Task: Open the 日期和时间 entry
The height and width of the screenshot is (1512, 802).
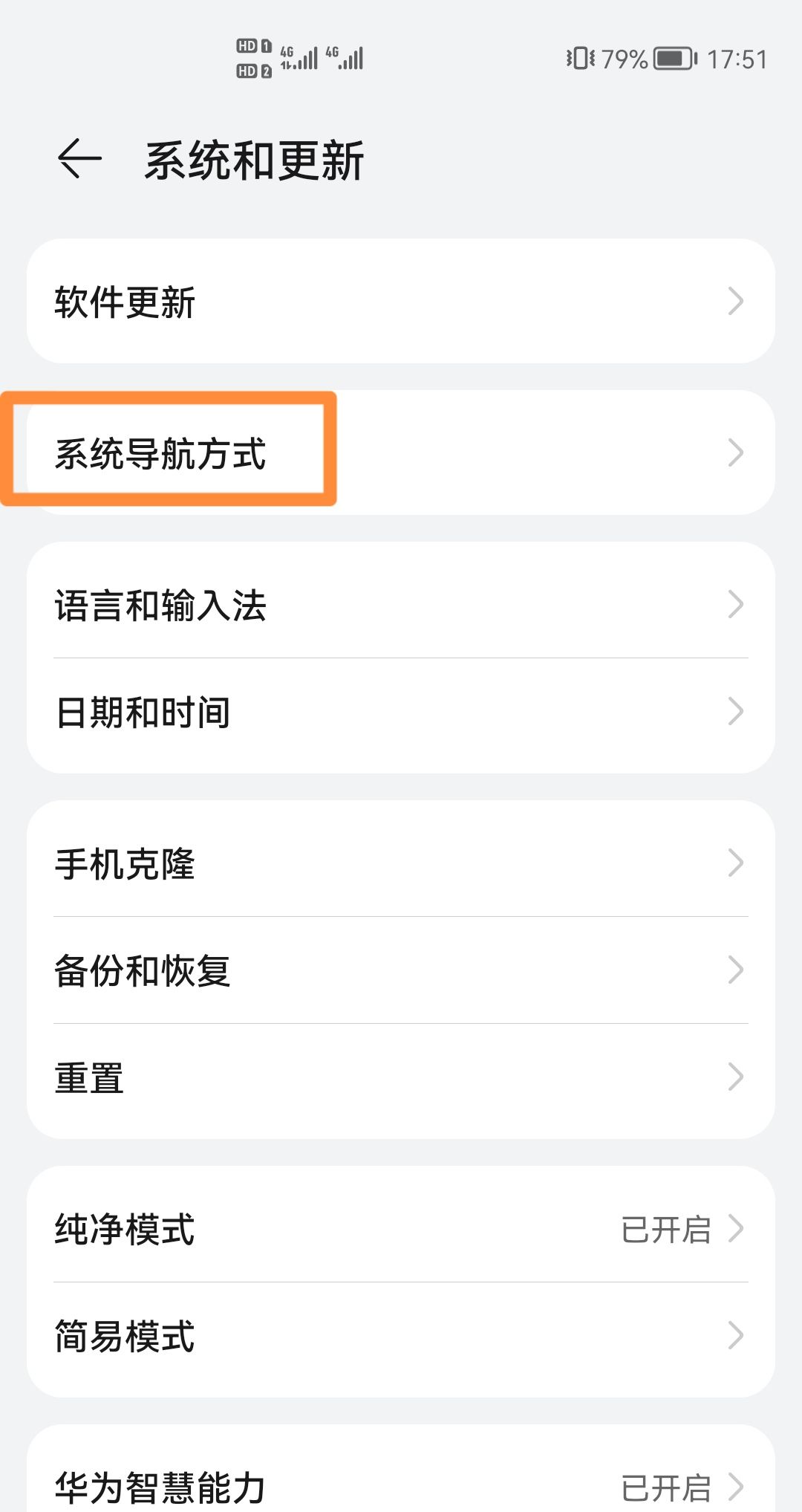Action: (x=401, y=711)
